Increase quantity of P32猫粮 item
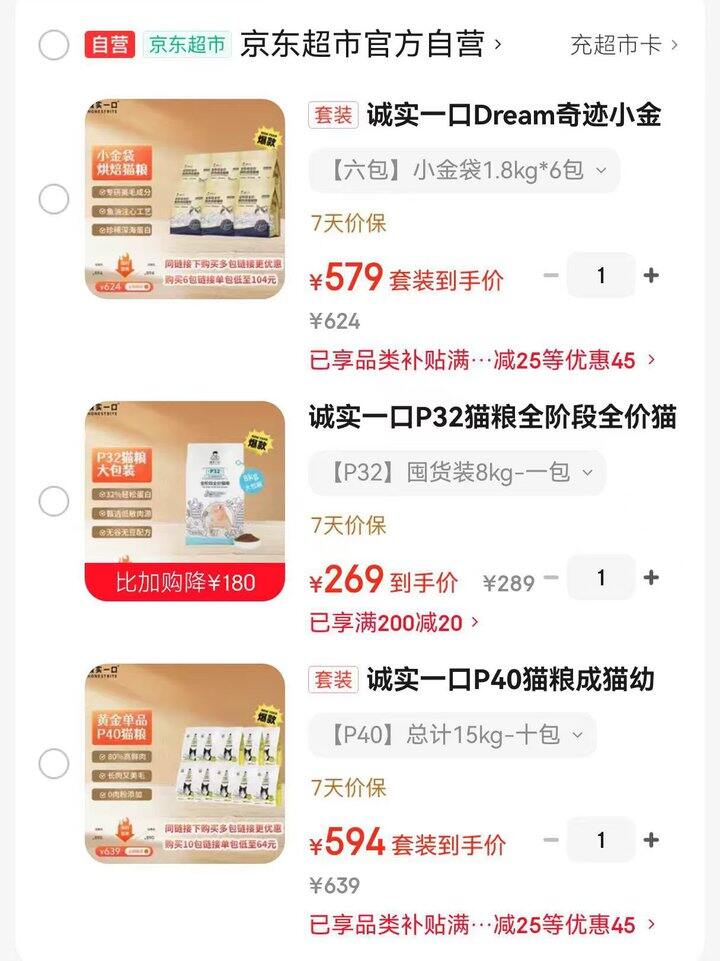 tap(651, 577)
